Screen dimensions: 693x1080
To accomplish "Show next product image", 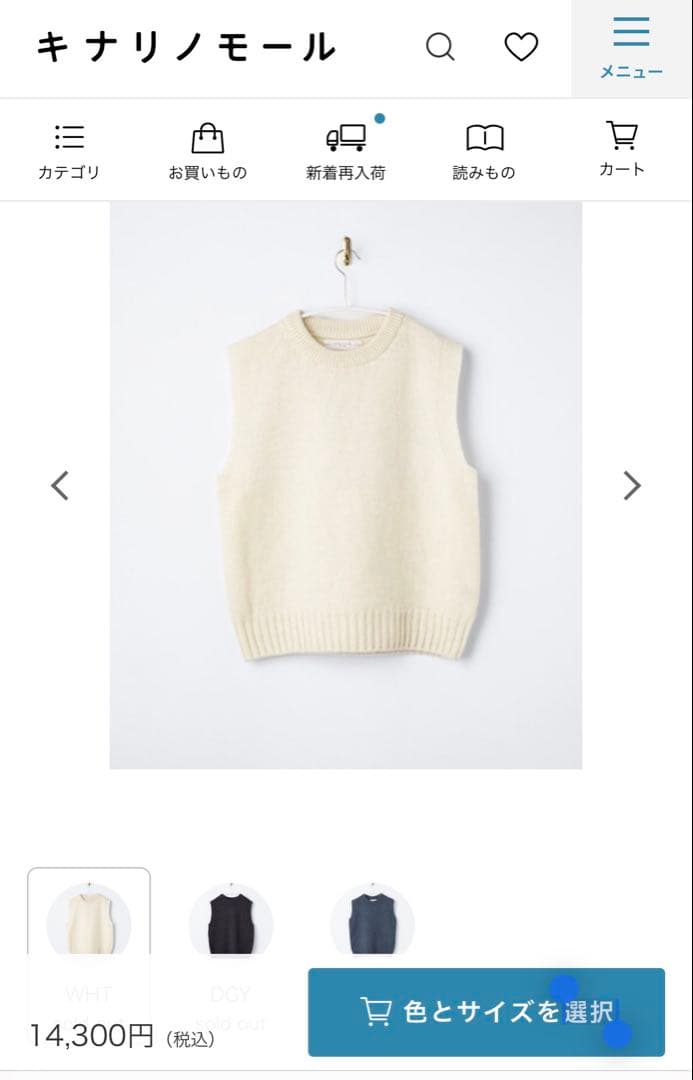I will 632,486.
